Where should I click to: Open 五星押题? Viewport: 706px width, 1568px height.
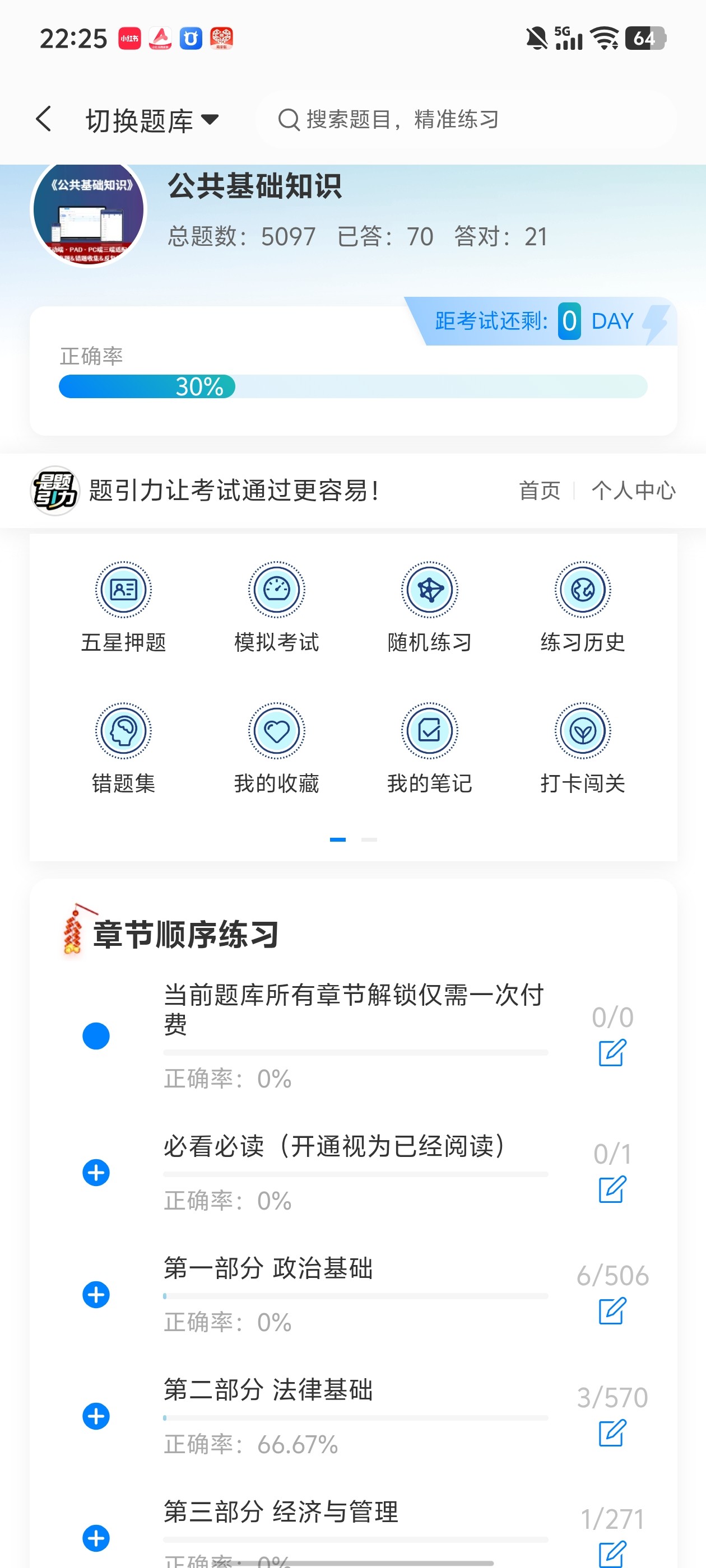[x=124, y=607]
